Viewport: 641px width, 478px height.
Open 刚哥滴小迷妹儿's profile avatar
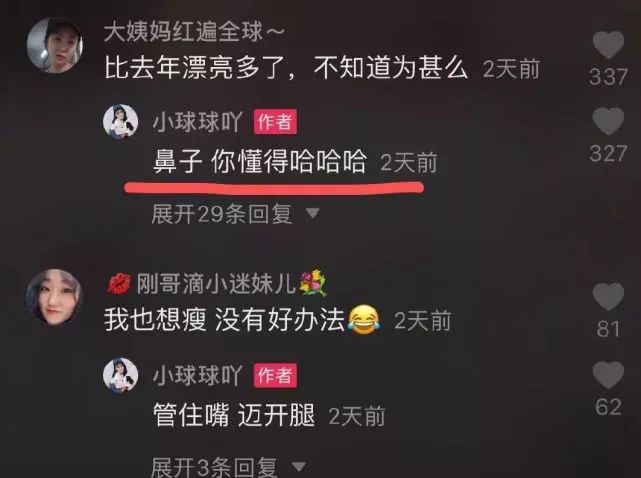(x=54, y=297)
